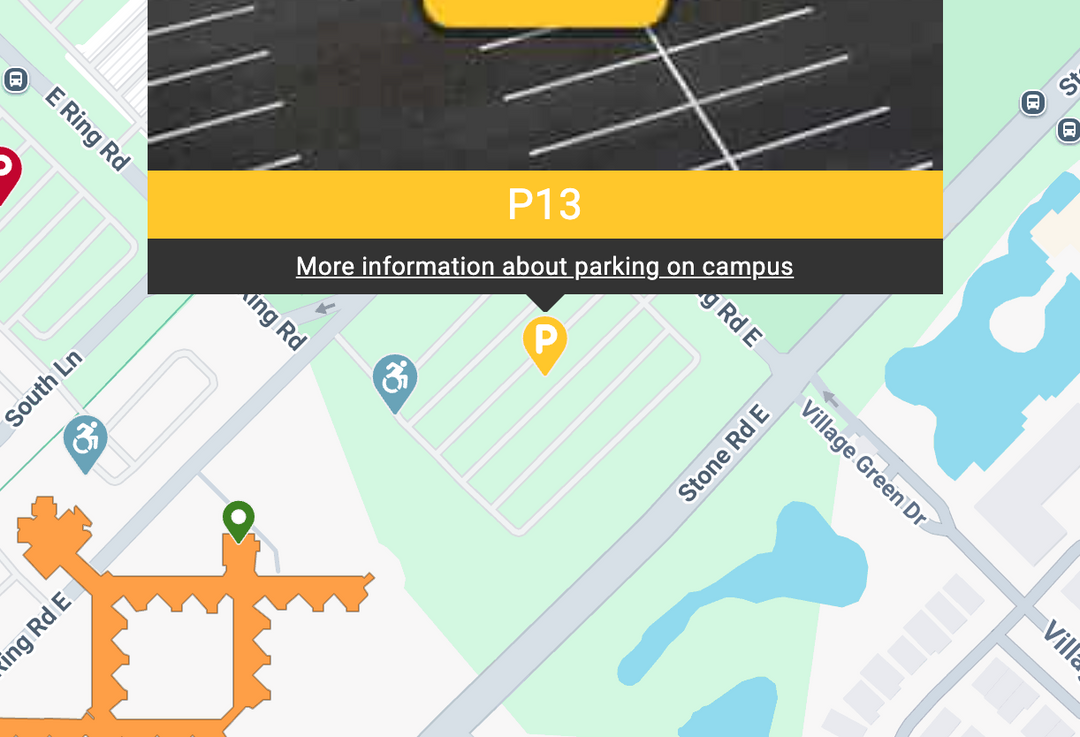Tap the accessible parking marker near South Ln

pos(86,440)
